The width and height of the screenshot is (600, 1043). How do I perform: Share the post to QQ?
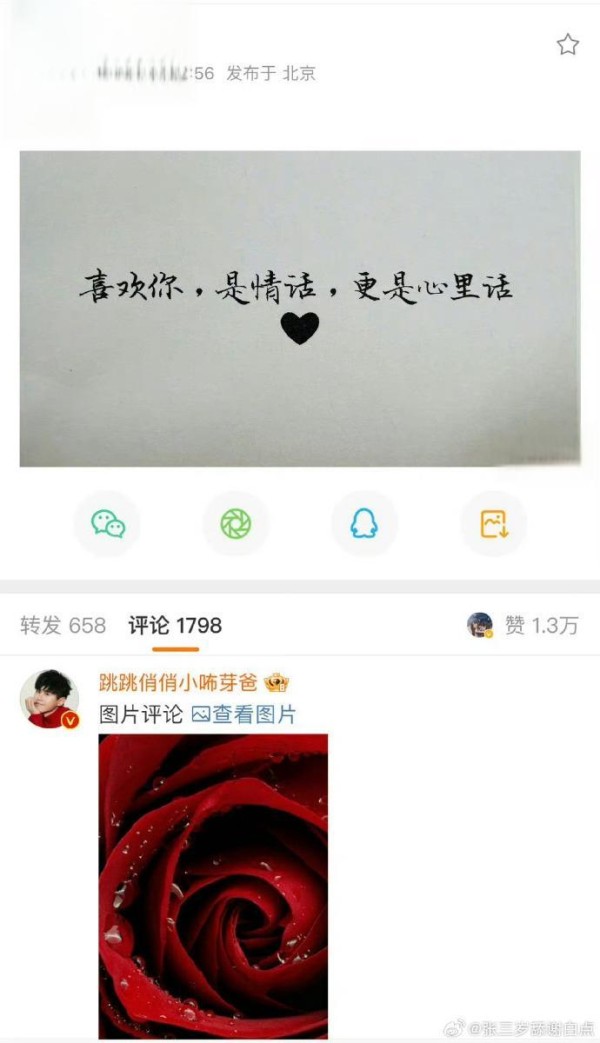point(364,524)
